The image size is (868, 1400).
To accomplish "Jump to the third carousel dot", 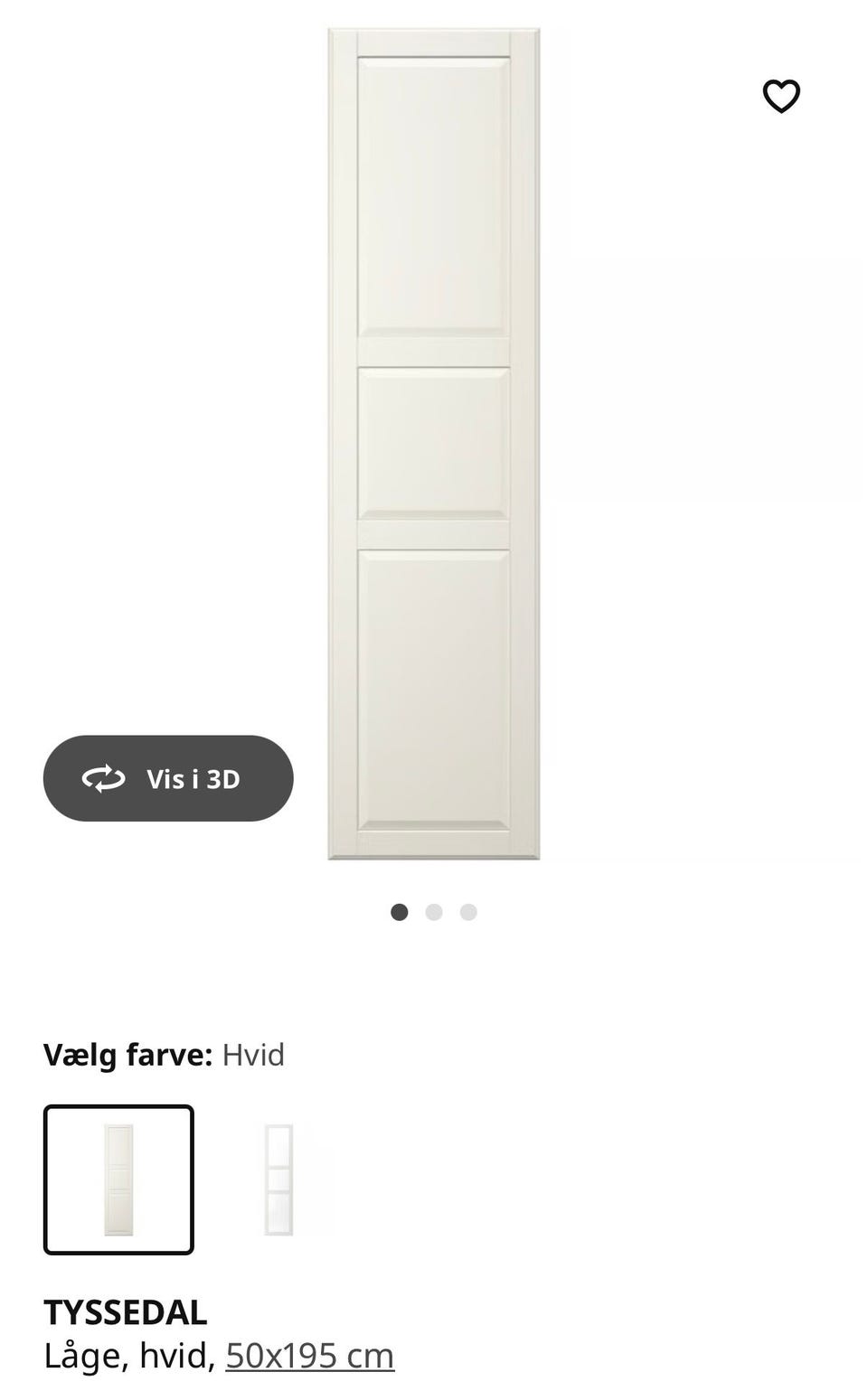I will [467, 912].
